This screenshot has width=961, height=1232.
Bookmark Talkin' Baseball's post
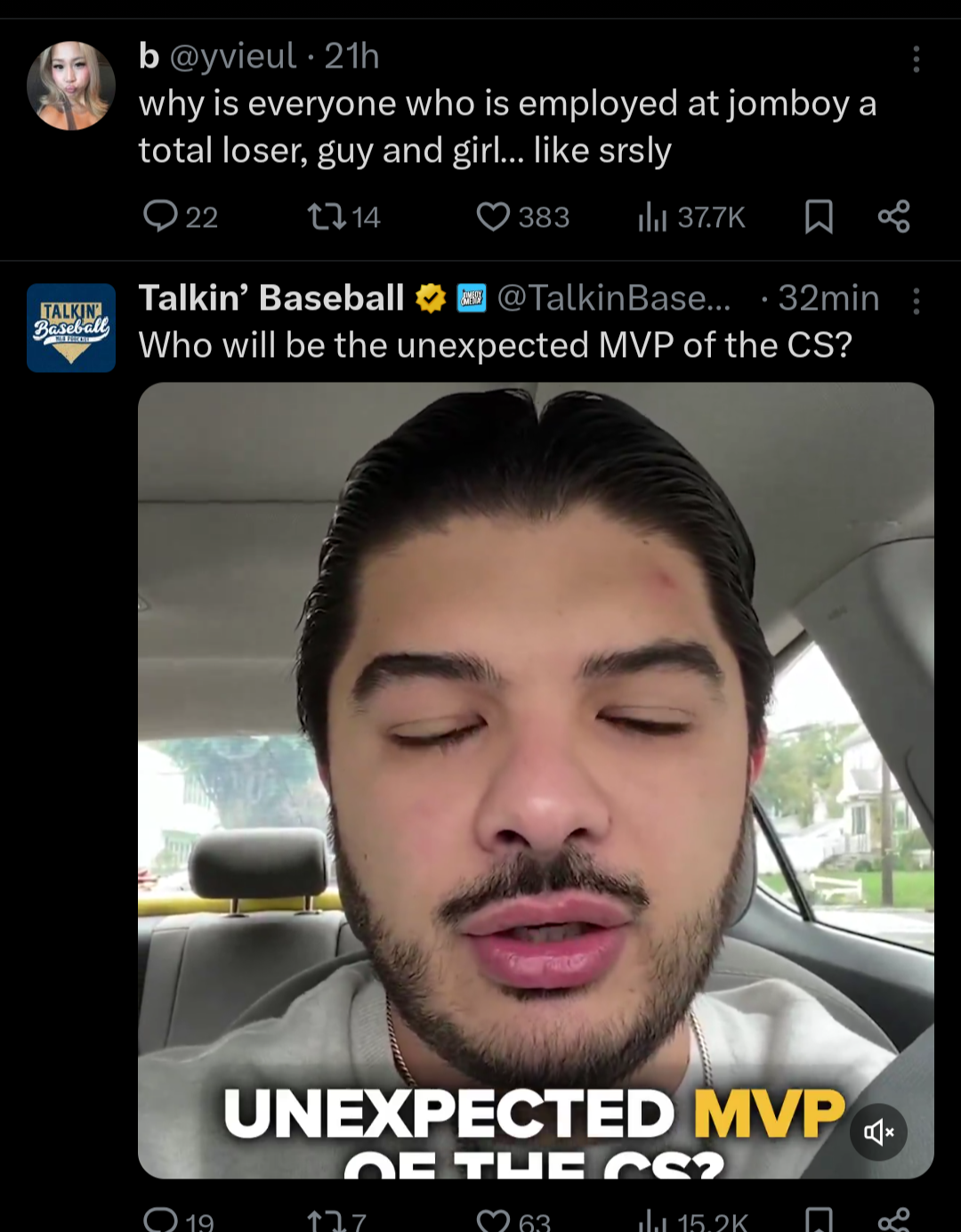tap(819, 1220)
